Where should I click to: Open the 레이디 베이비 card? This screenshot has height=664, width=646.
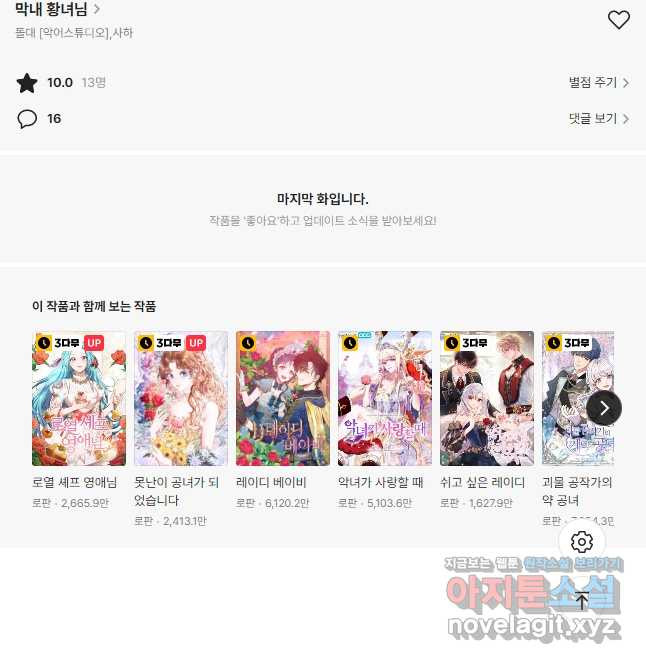tap(283, 398)
